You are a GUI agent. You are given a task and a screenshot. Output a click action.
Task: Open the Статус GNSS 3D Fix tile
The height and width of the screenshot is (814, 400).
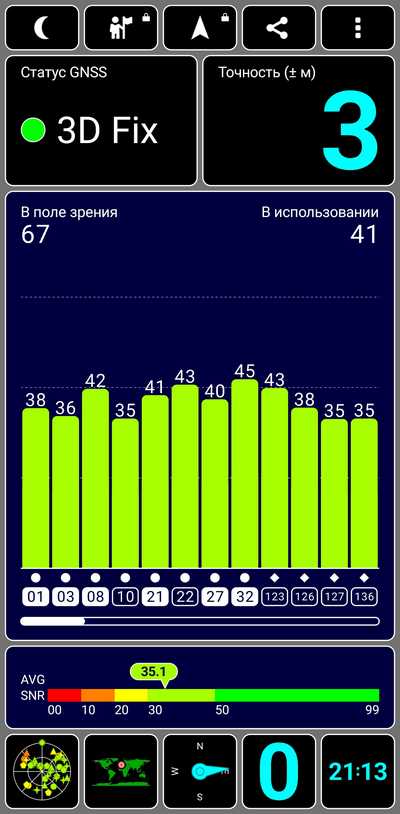[101, 120]
